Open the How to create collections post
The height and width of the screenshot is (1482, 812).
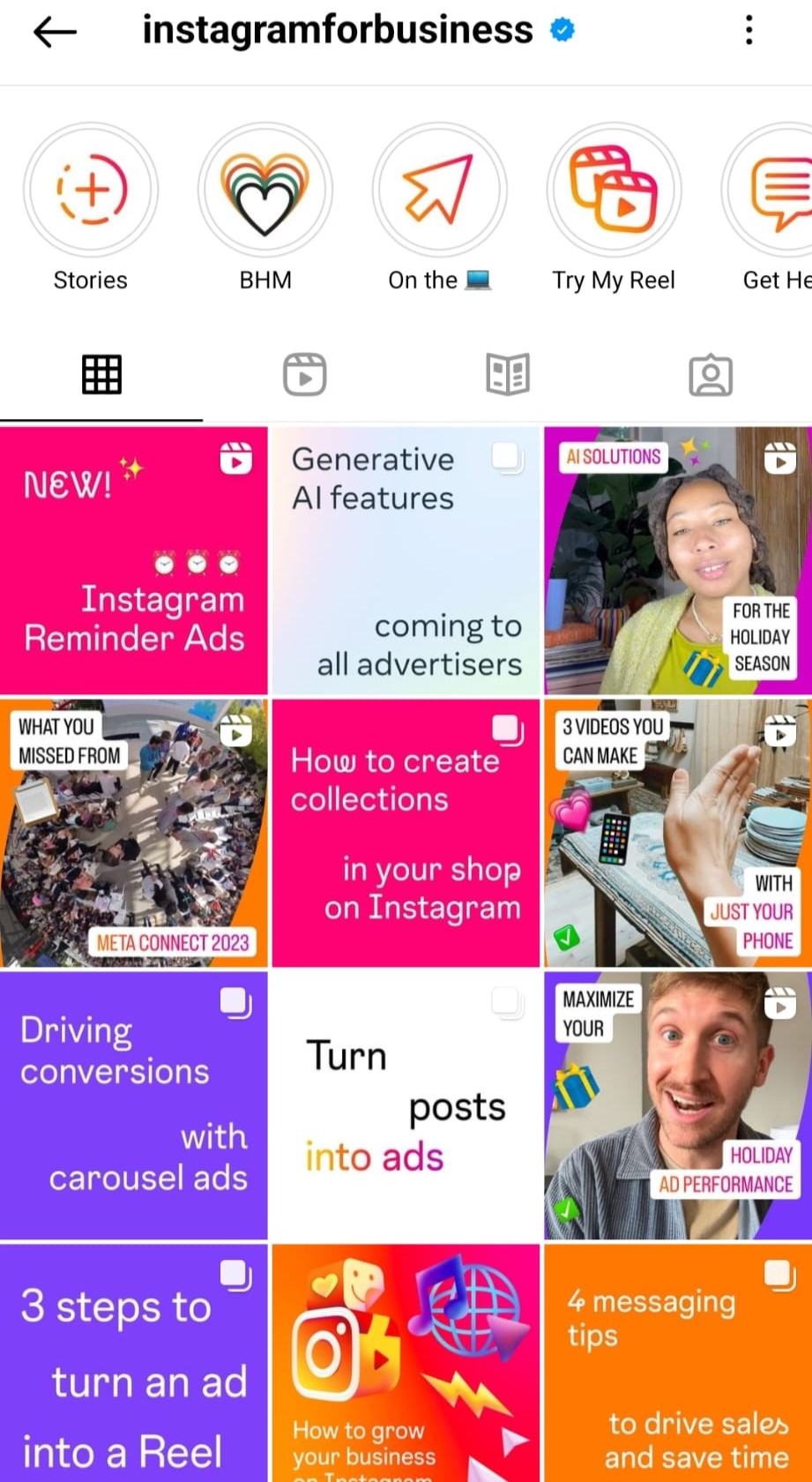[406, 833]
